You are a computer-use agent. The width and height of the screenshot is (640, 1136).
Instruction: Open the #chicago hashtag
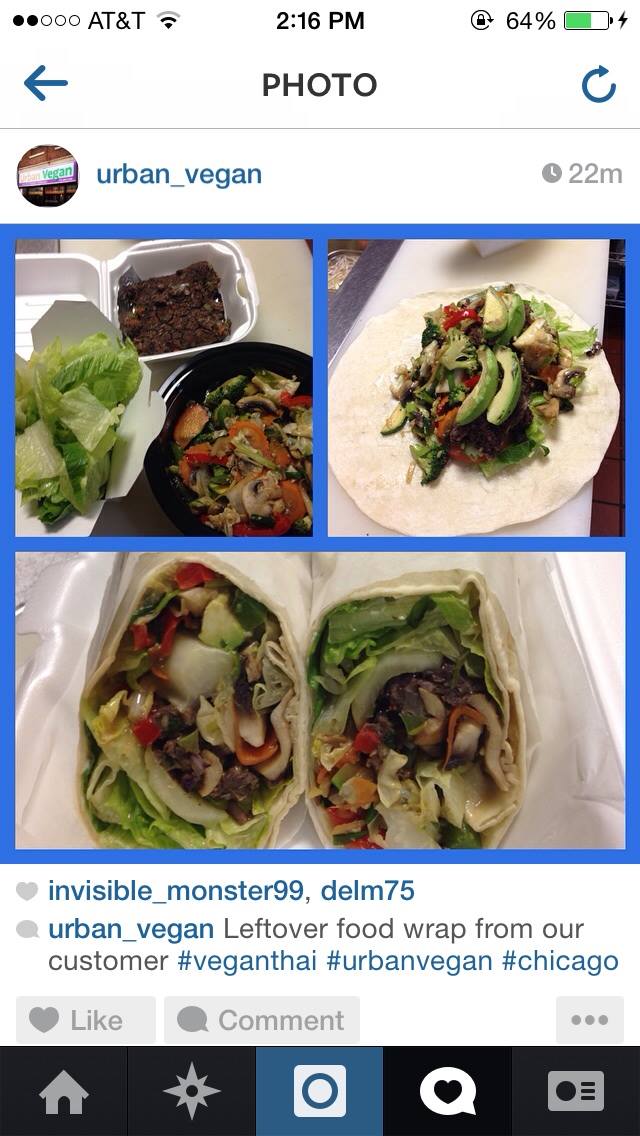tap(560, 961)
